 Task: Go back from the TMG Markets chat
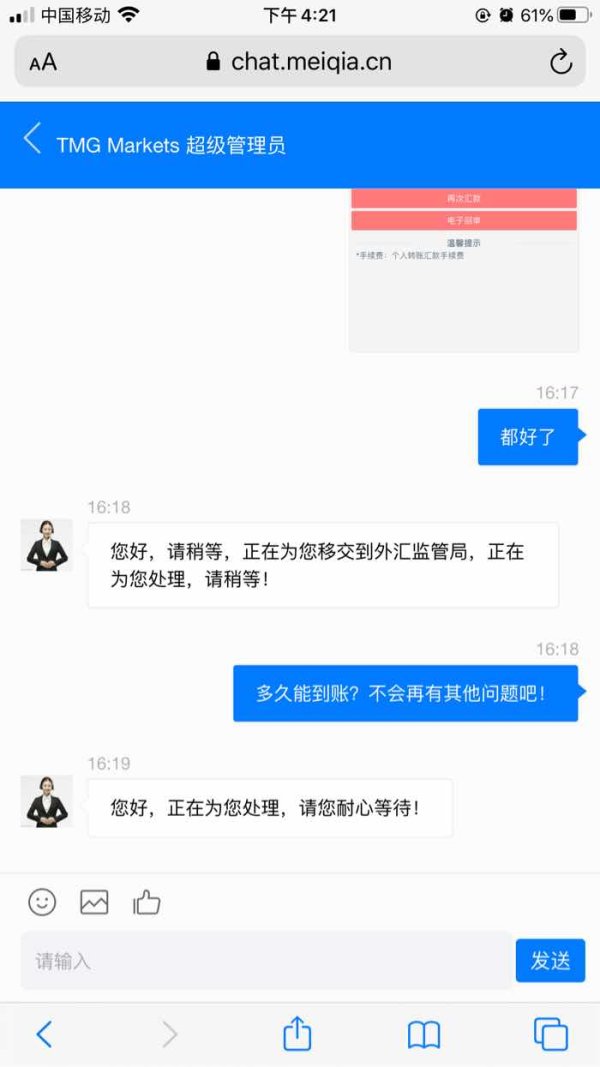[32, 138]
